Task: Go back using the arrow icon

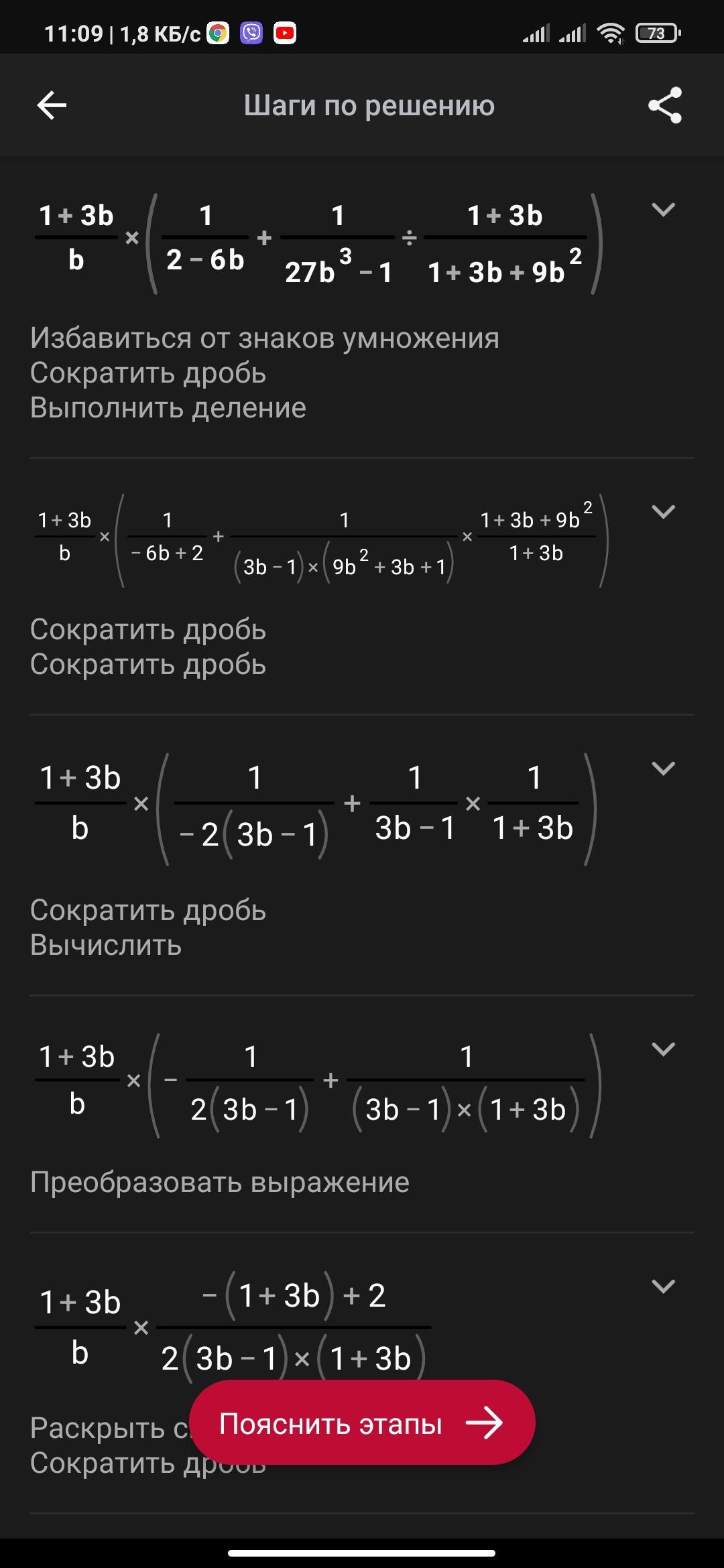Action: click(52, 105)
